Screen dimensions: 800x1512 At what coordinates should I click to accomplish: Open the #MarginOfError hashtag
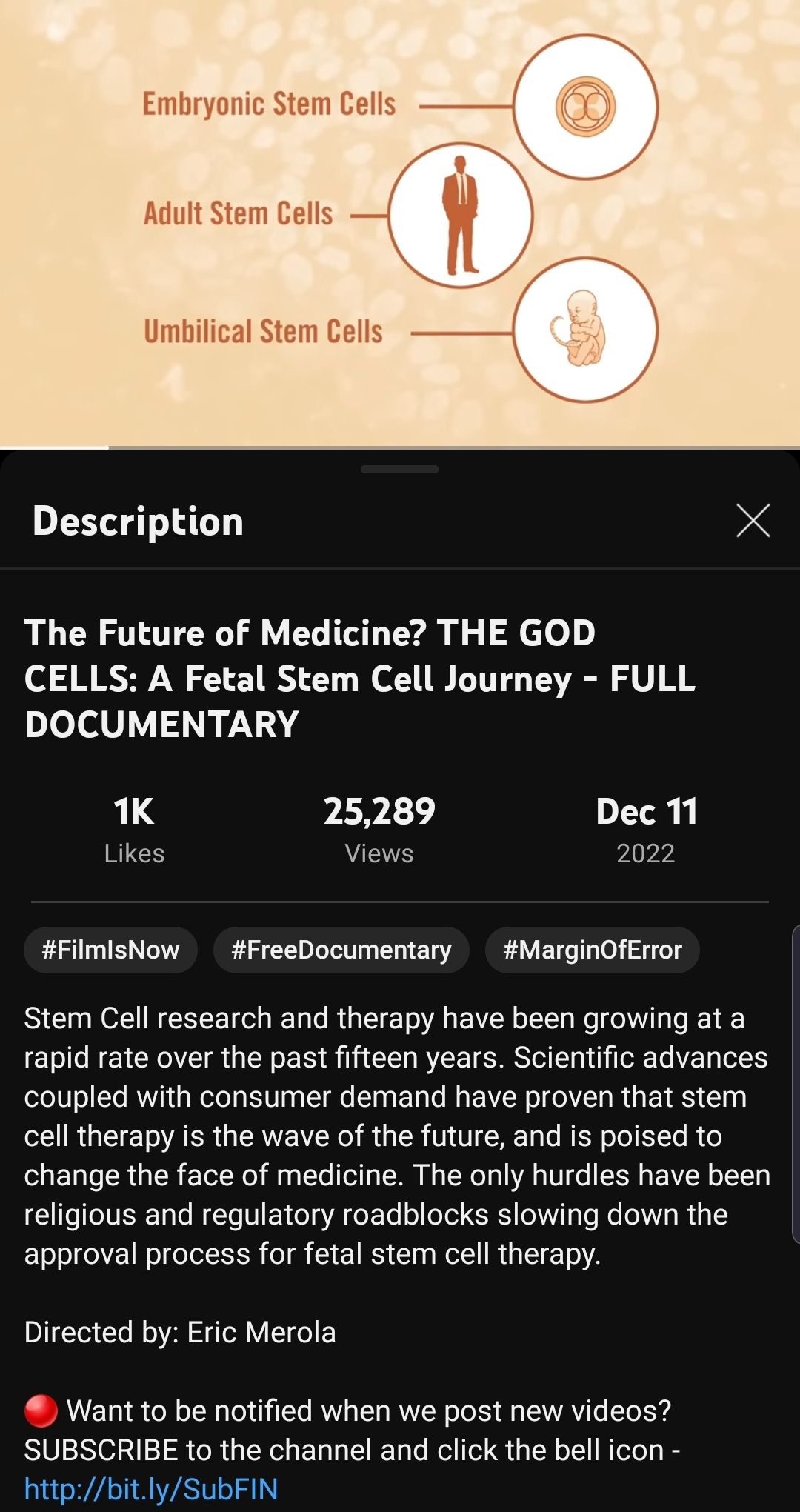(592, 950)
